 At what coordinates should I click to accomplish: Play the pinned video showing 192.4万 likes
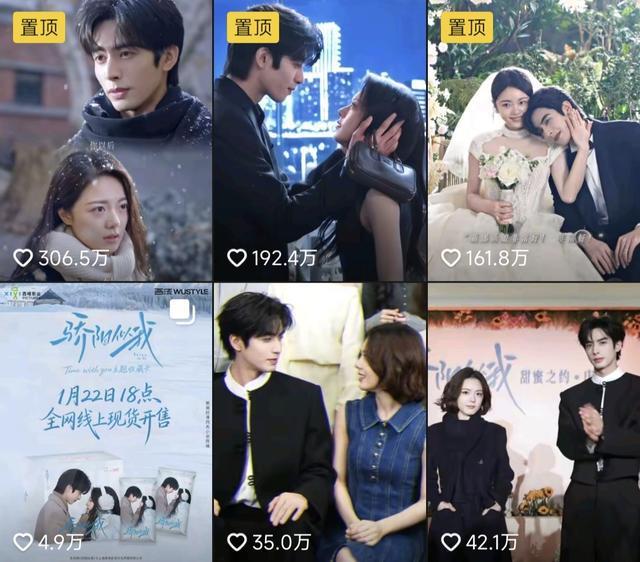(319, 140)
